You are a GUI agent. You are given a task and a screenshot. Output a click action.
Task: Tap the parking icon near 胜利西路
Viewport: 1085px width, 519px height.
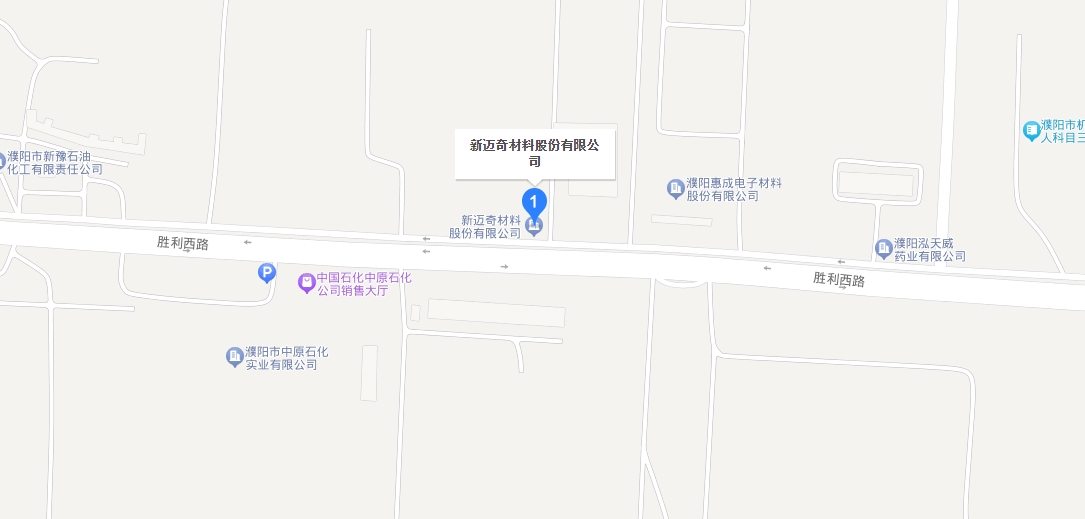[266, 271]
